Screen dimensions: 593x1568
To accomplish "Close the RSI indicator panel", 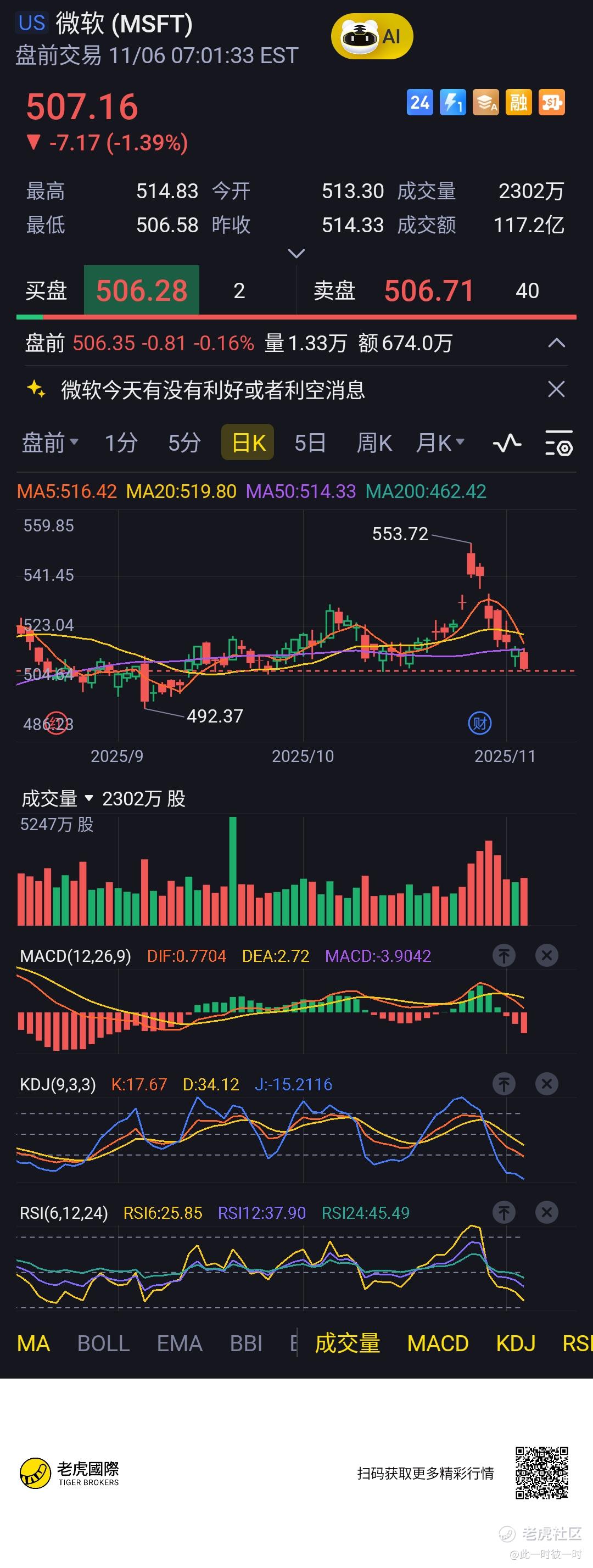I will [x=546, y=1212].
